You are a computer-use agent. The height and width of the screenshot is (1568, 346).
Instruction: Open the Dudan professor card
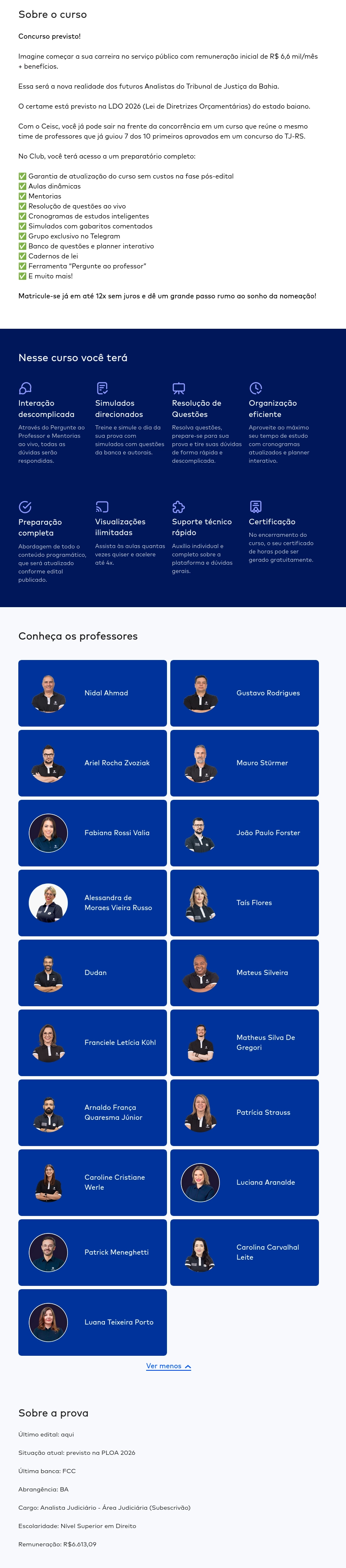92,973
